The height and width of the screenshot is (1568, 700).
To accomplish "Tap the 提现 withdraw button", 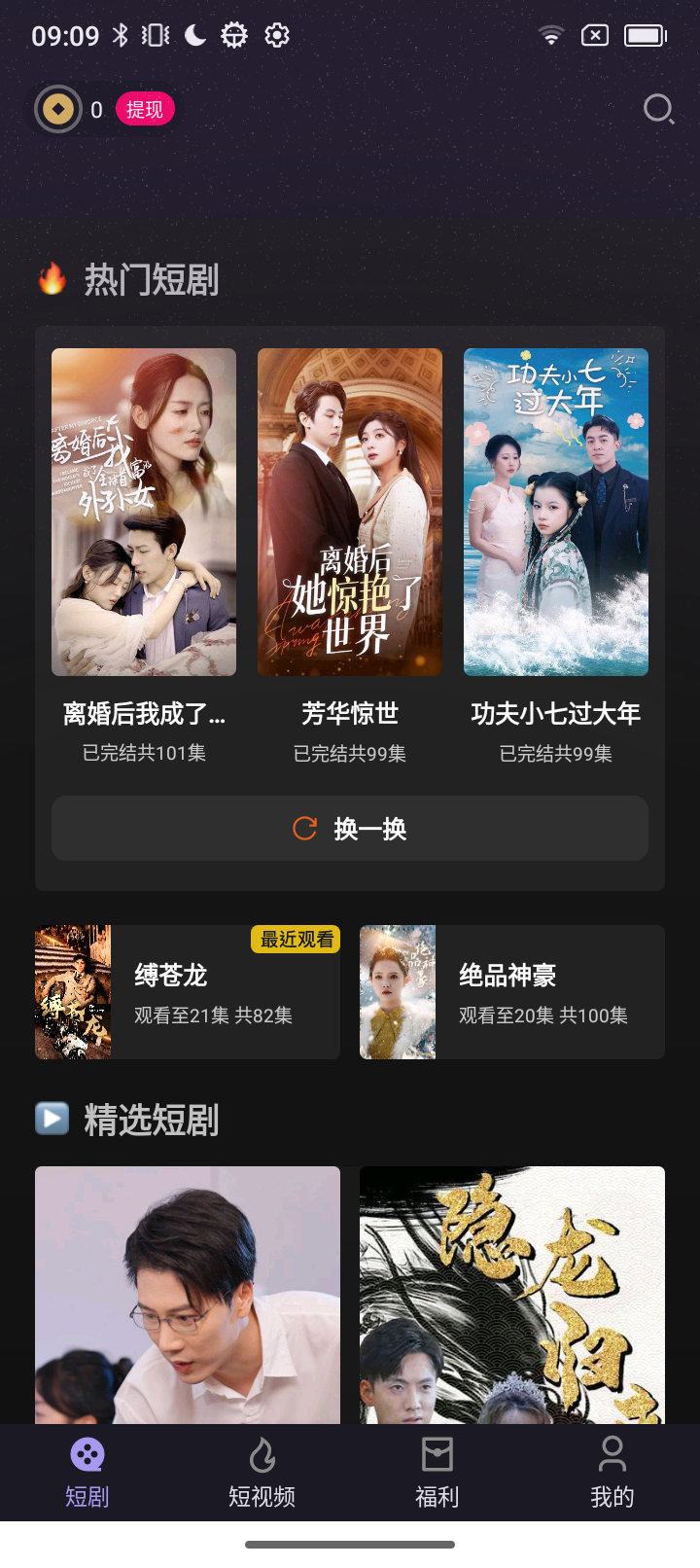I will (145, 109).
